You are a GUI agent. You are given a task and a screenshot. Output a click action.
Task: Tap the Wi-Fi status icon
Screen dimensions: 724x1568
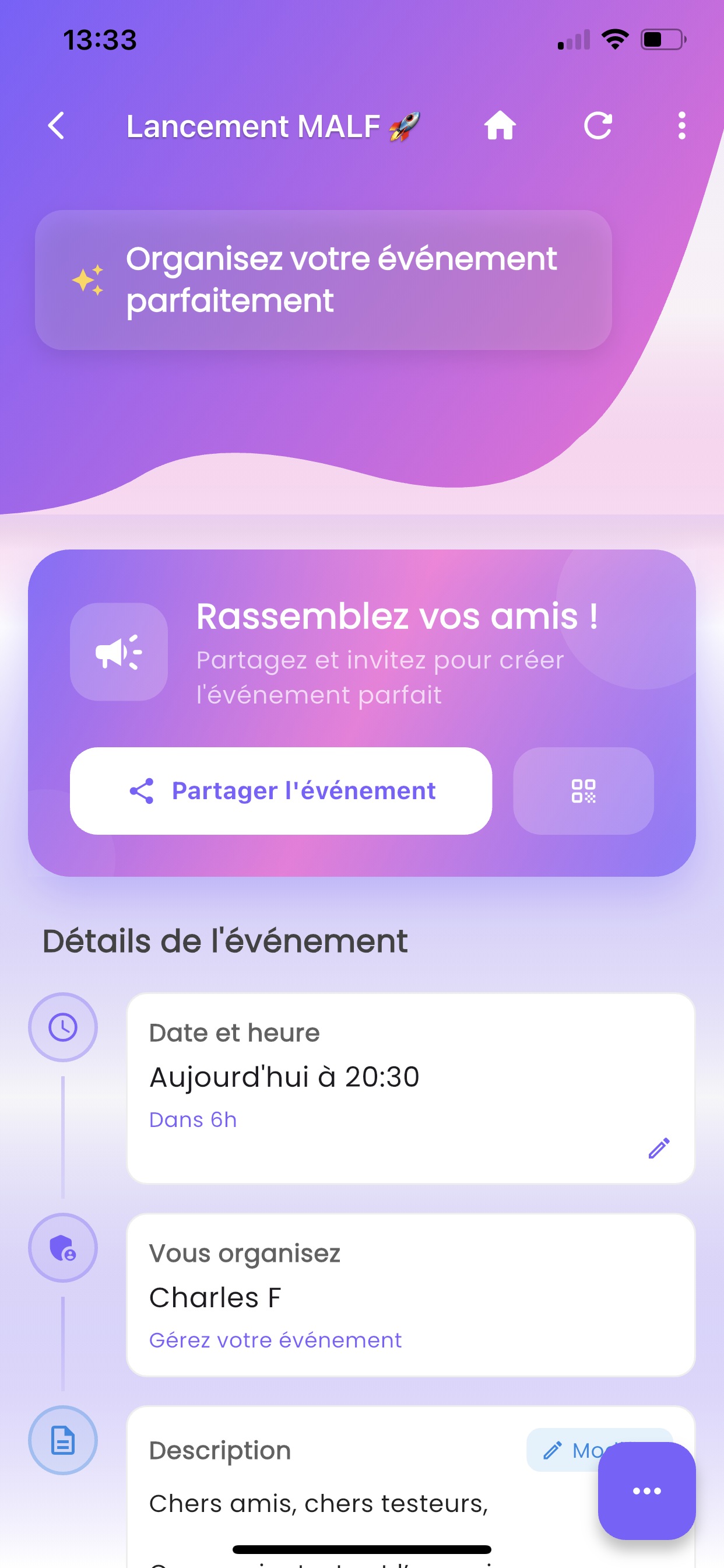pyautogui.click(x=614, y=38)
